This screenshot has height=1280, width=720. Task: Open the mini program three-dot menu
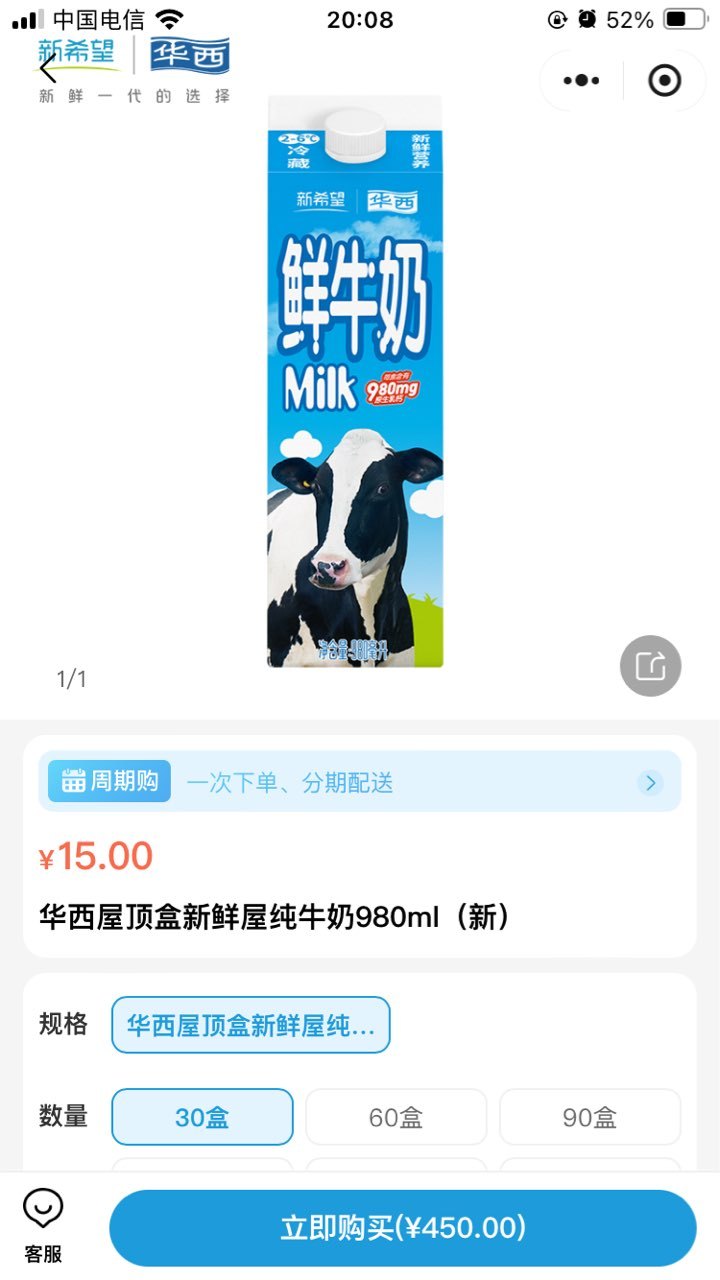(x=581, y=80)
